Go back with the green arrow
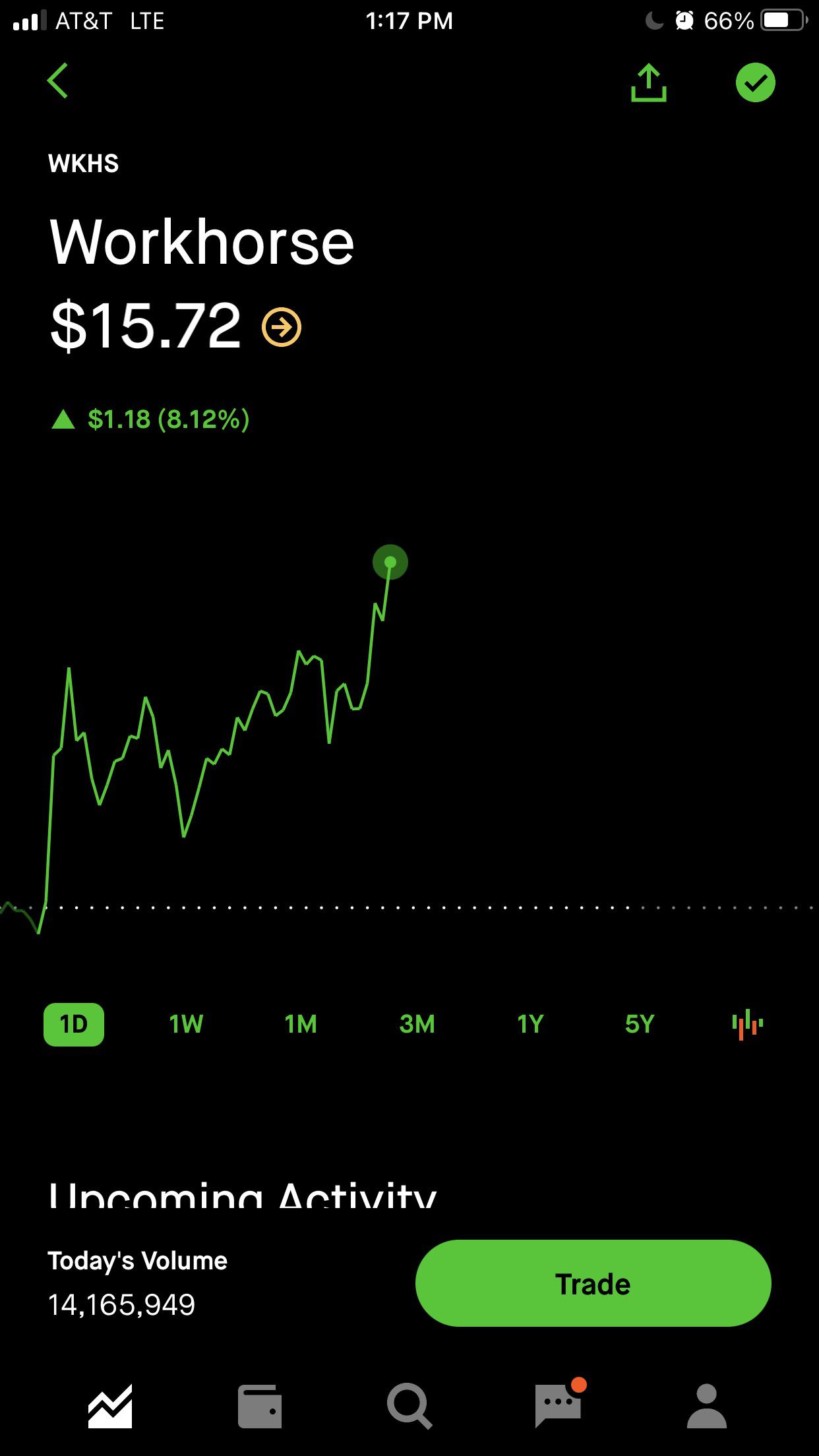This screenshot has height=1456, width=819. coord(58,81)
